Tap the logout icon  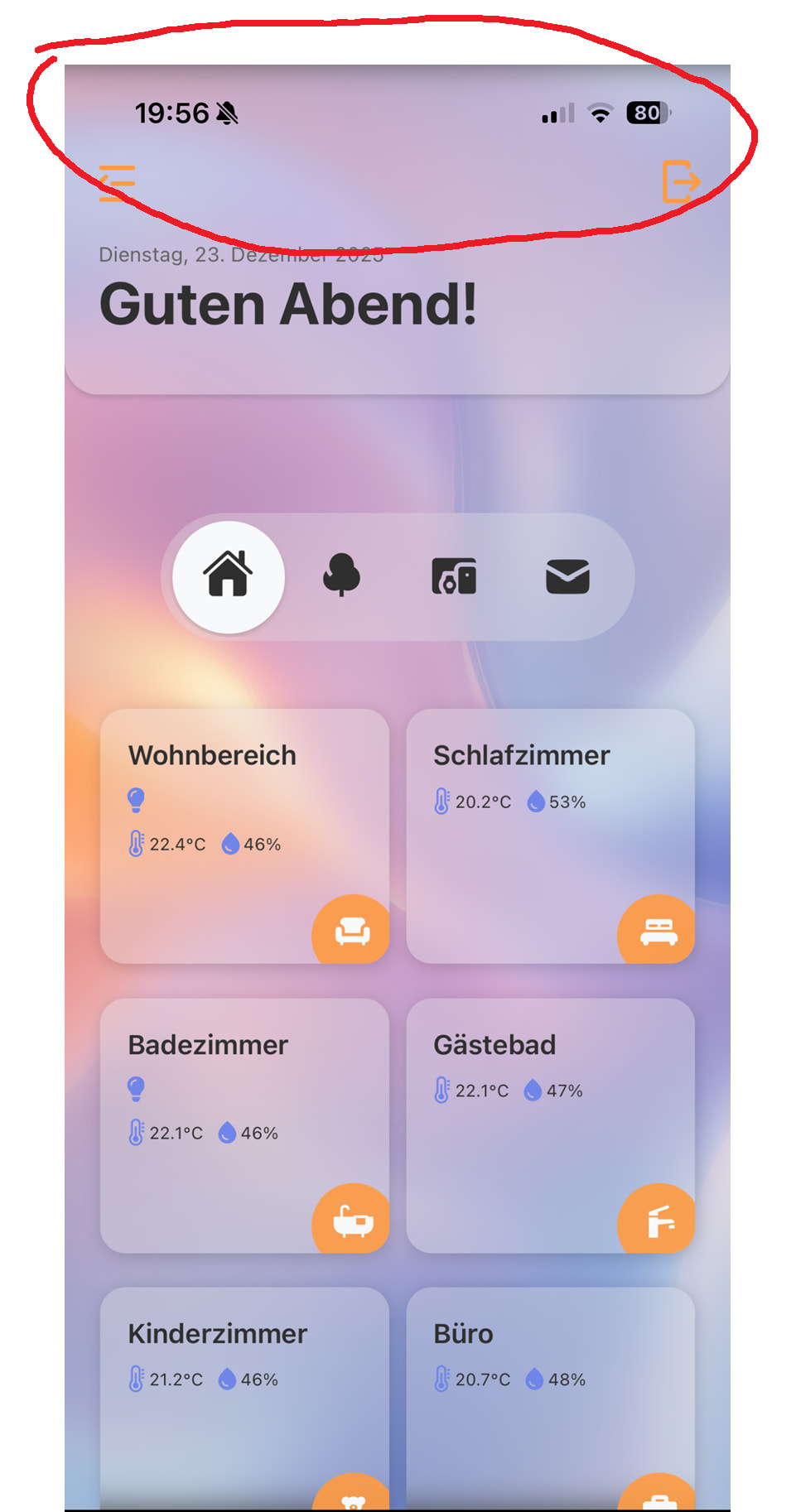pyautogui.click(x=681, y=181)
